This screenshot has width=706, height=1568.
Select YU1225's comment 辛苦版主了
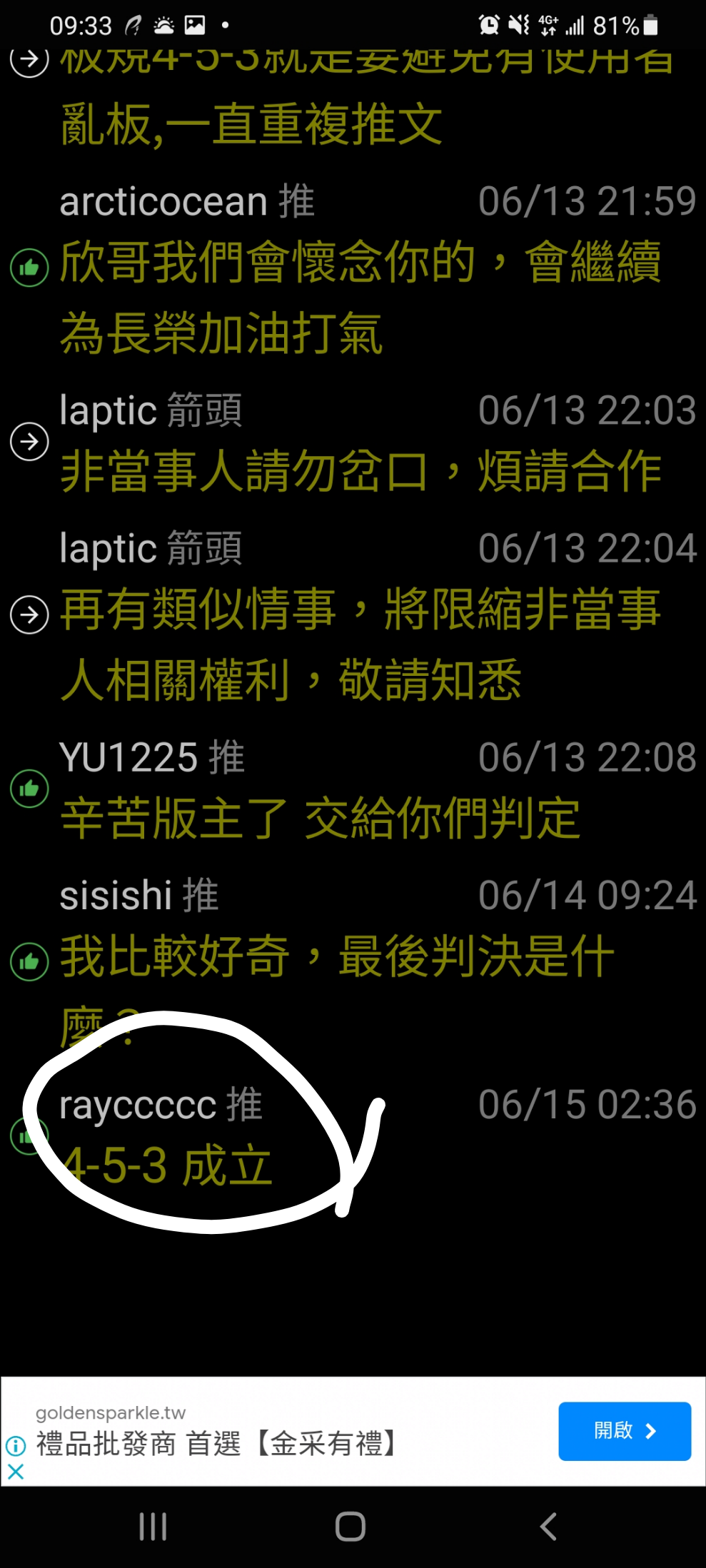[x=321, y=819]
